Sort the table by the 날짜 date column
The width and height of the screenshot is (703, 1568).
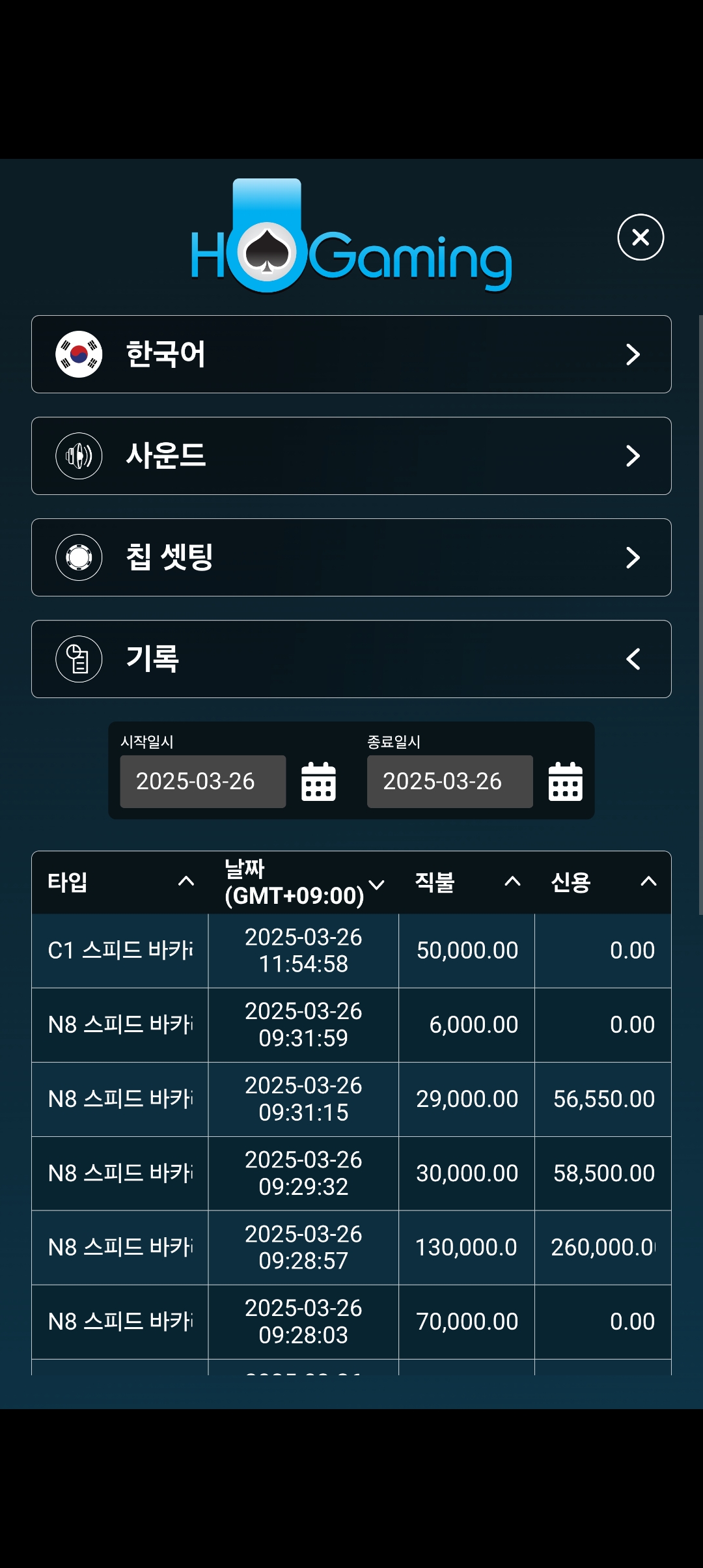pos(303,882)
